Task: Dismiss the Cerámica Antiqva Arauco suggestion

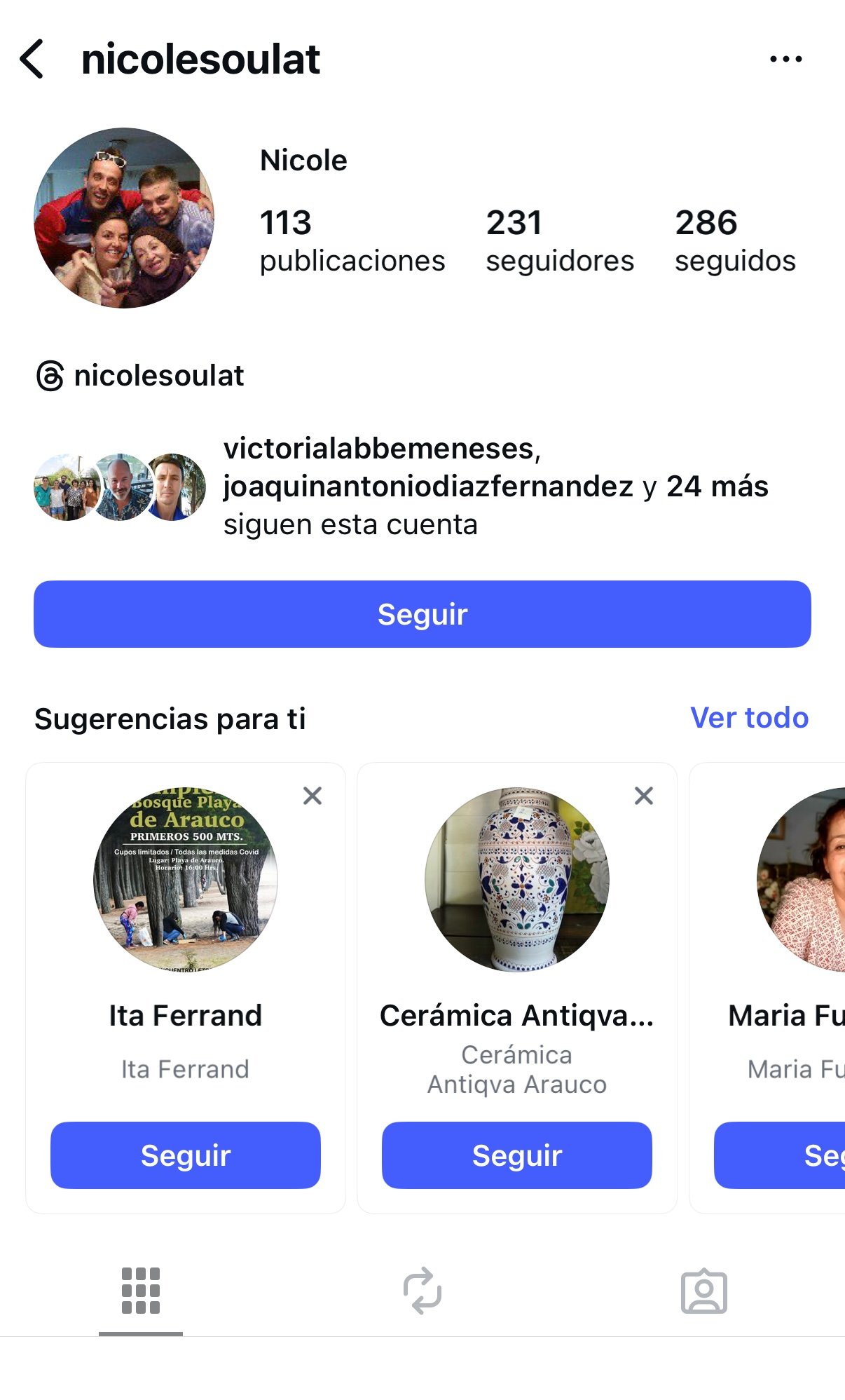Action: [x=644, y=796]
